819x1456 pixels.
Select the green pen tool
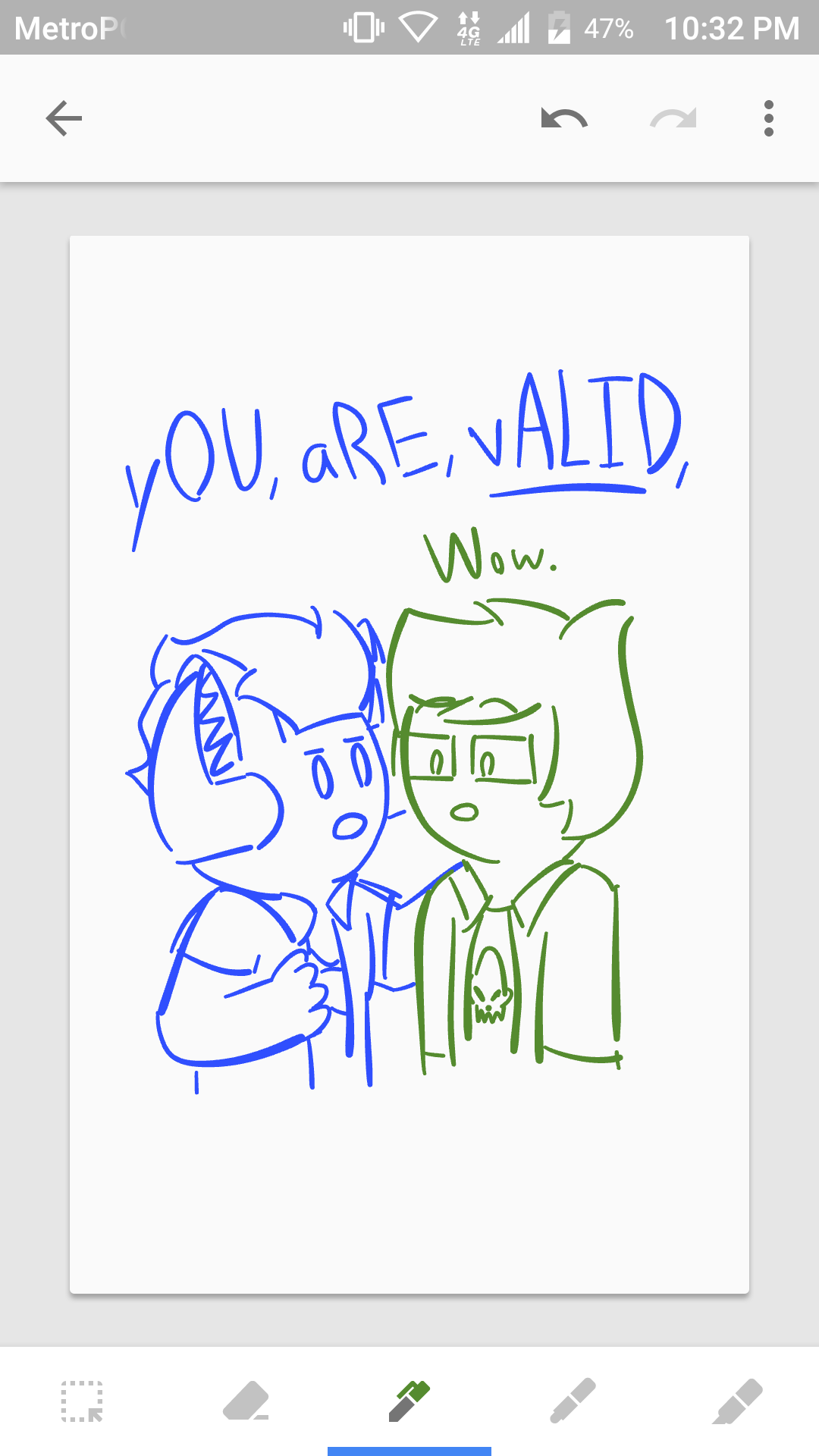(409, 1401)
